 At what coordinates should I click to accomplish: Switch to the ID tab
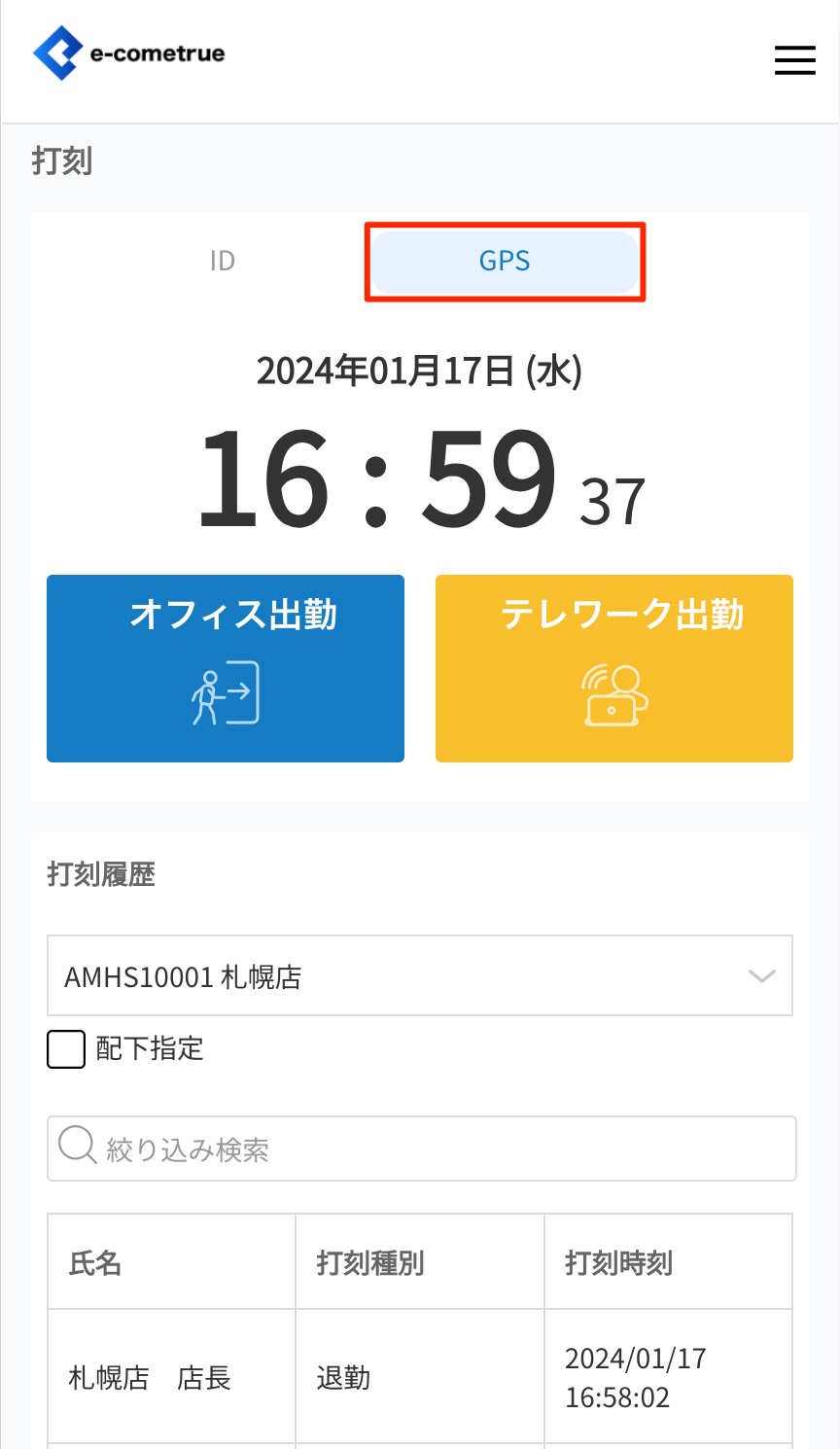[223, 261]
